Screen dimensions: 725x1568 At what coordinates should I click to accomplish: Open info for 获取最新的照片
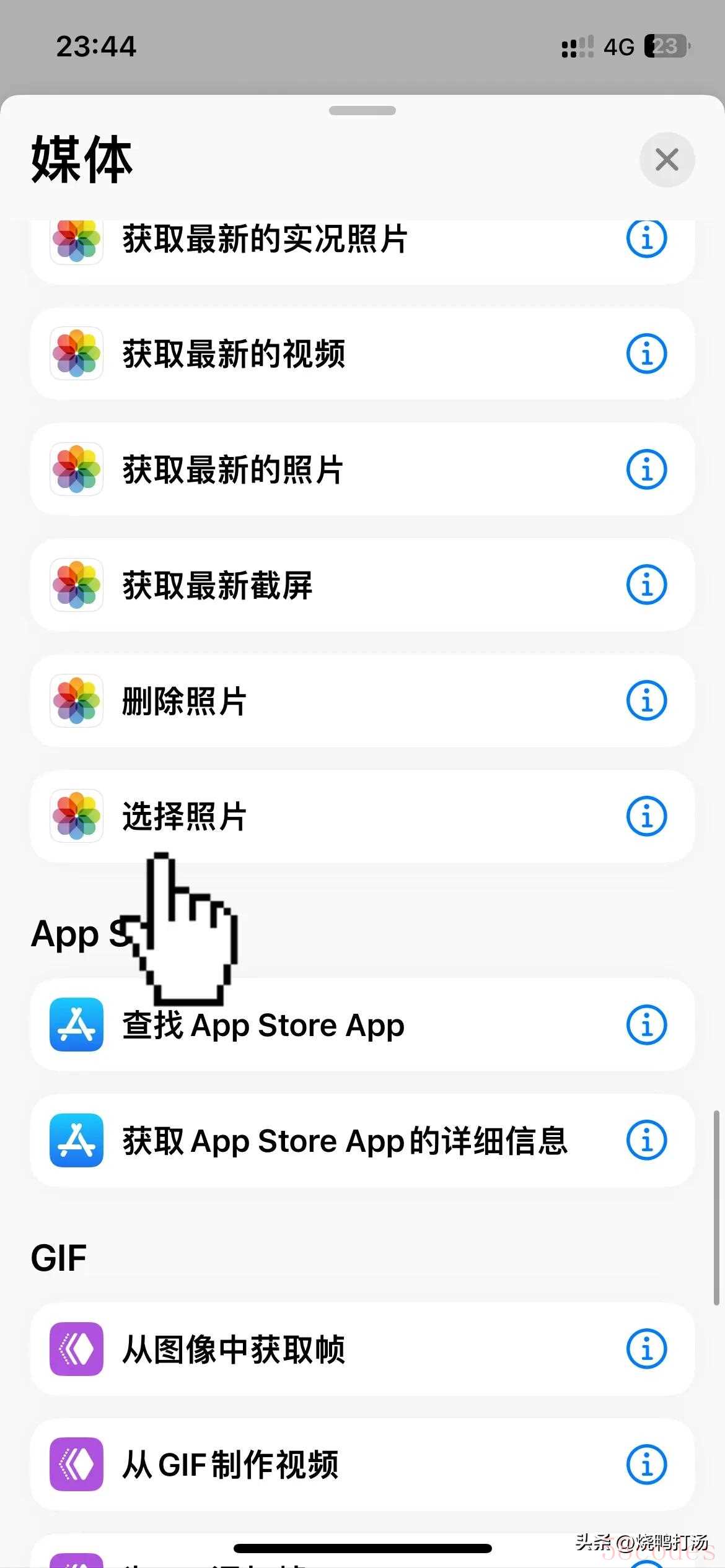(x=646, y=469)
